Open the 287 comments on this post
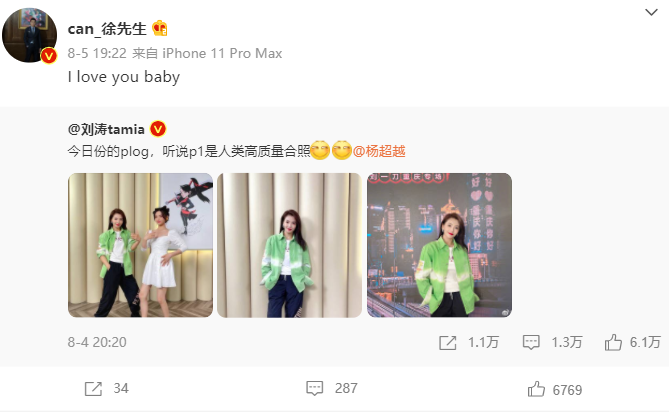Image resolution: width=669 pixels, height=412 pixels. 332,388
